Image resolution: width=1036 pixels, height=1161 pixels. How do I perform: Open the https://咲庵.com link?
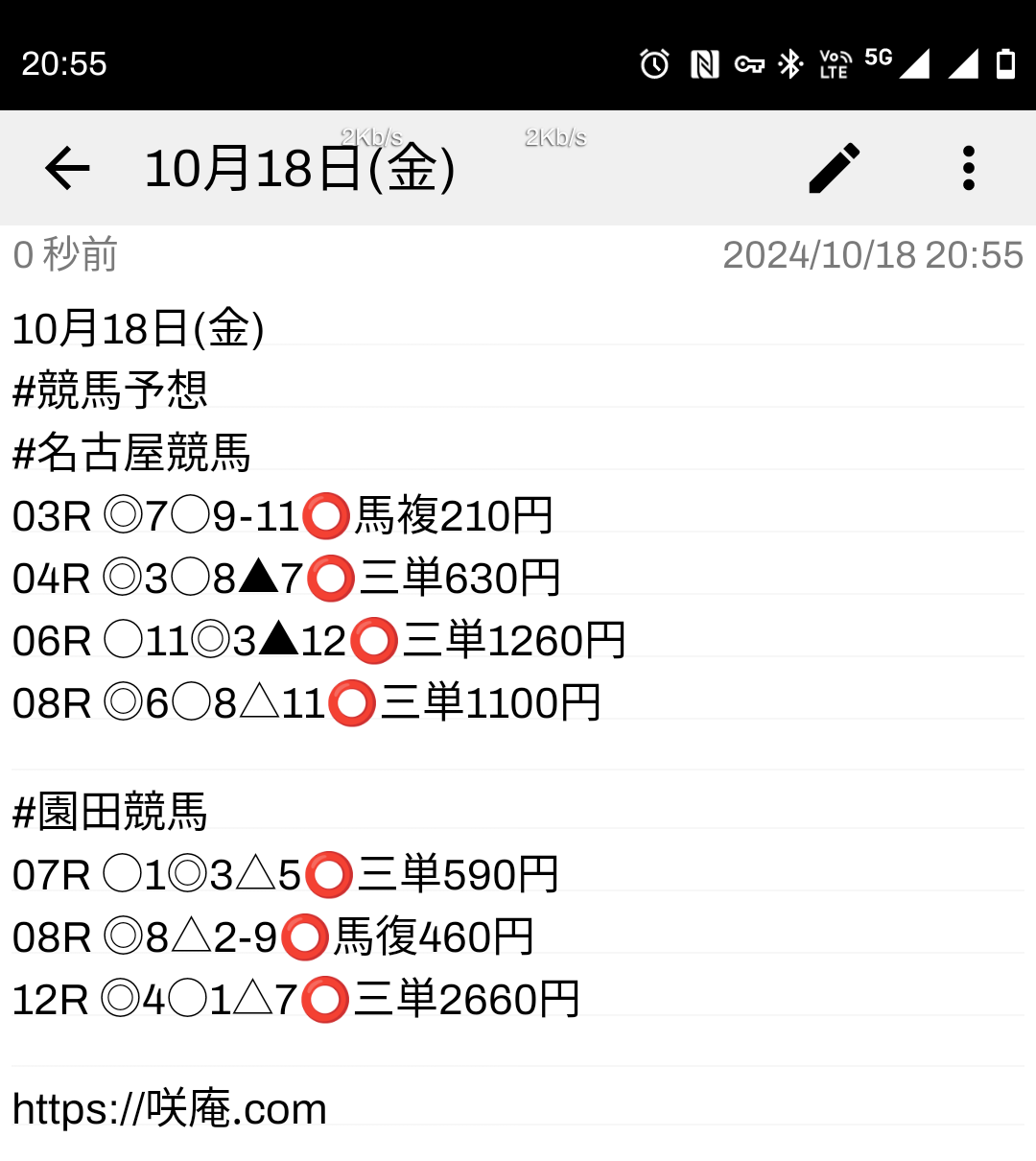click(x=170, y=1109)
